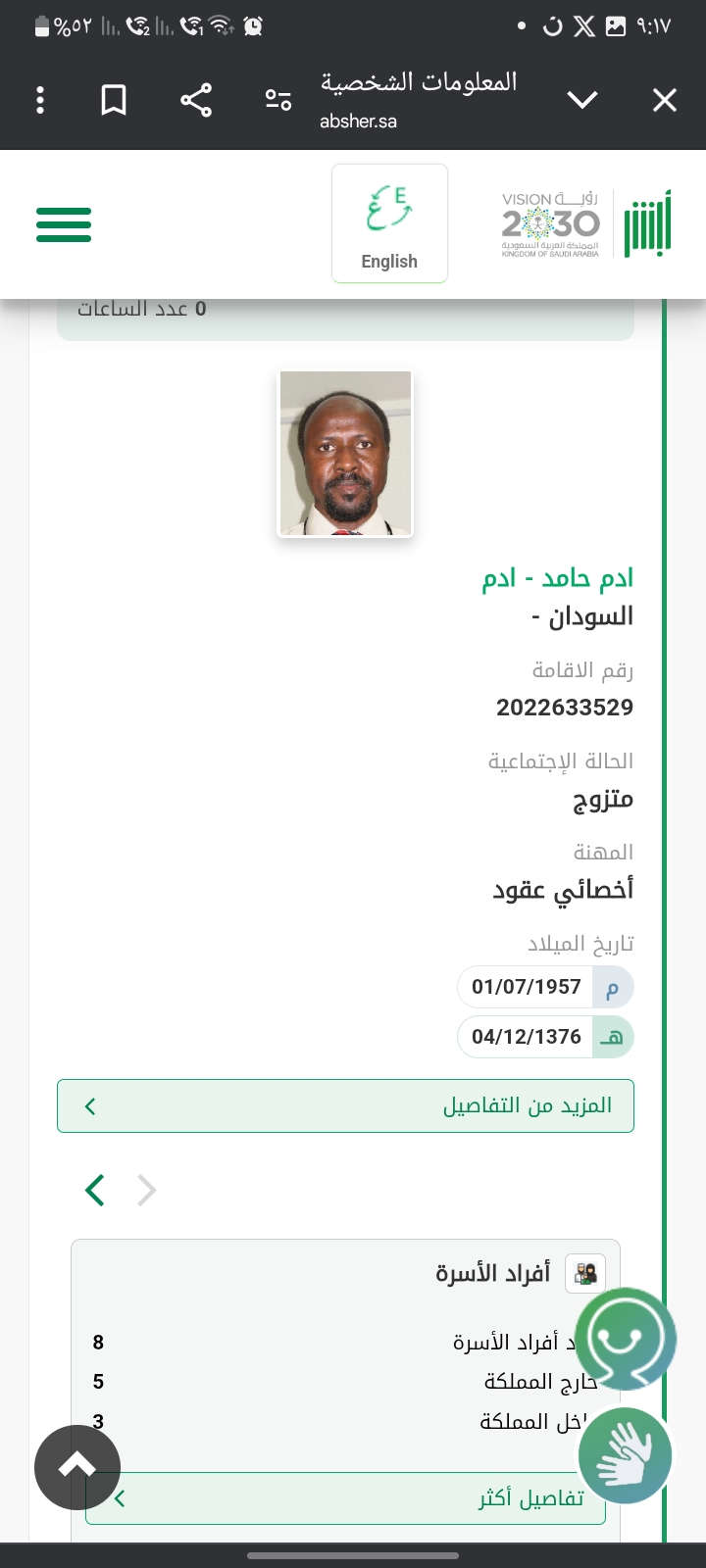Open the virtual assistant chat bubble
The height and width of the screenshot is (1568, 706).
pos(625,1339)
